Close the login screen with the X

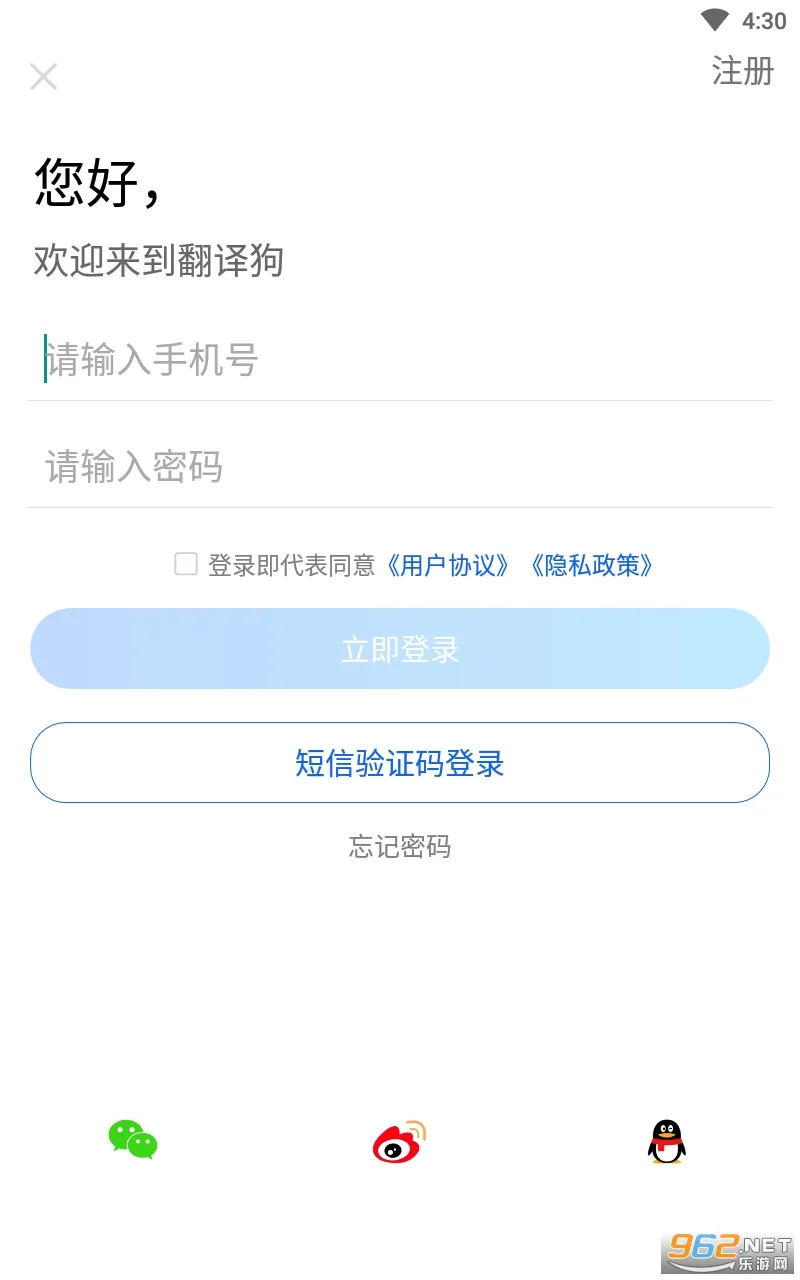[x=44, y=76]
